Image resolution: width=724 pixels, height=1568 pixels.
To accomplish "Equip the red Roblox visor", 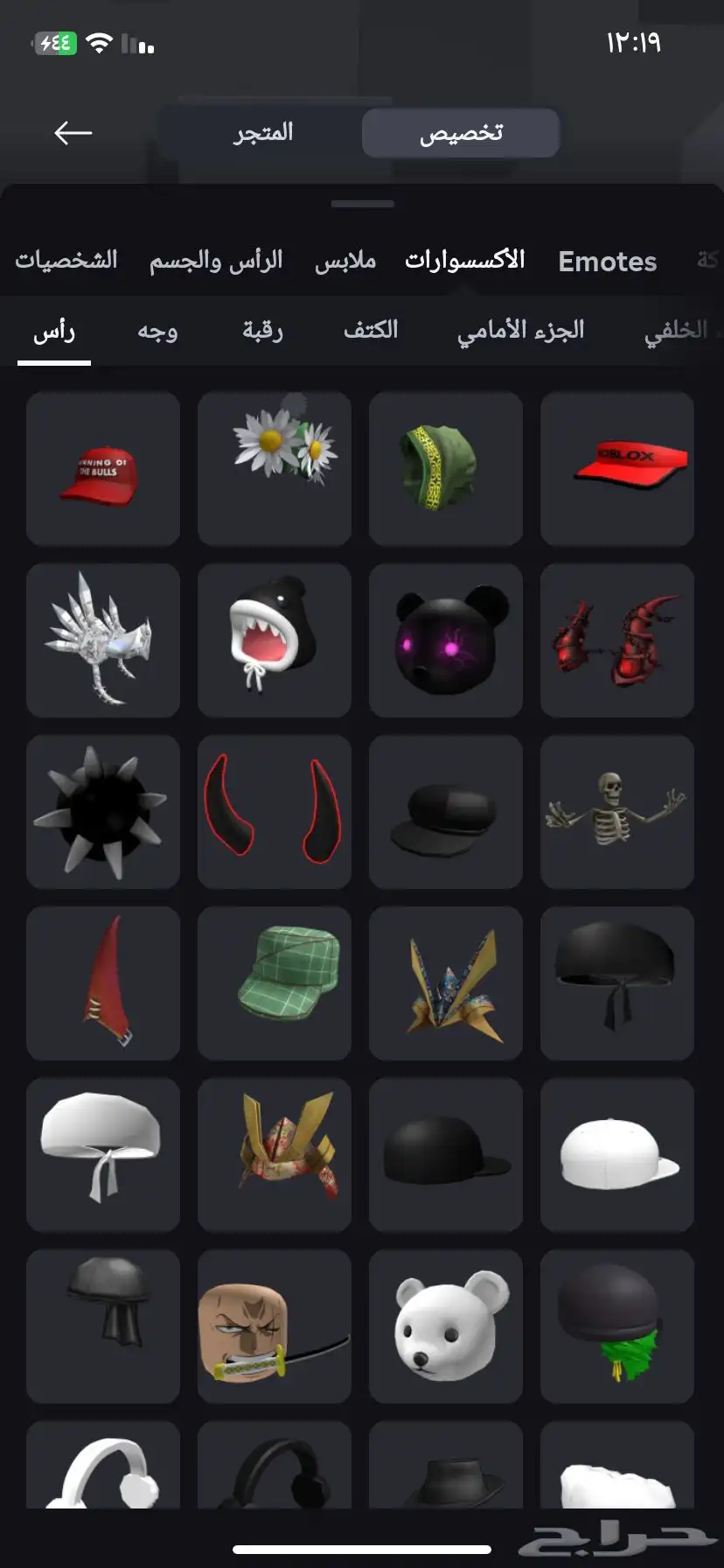I will [x=617, y=468].
